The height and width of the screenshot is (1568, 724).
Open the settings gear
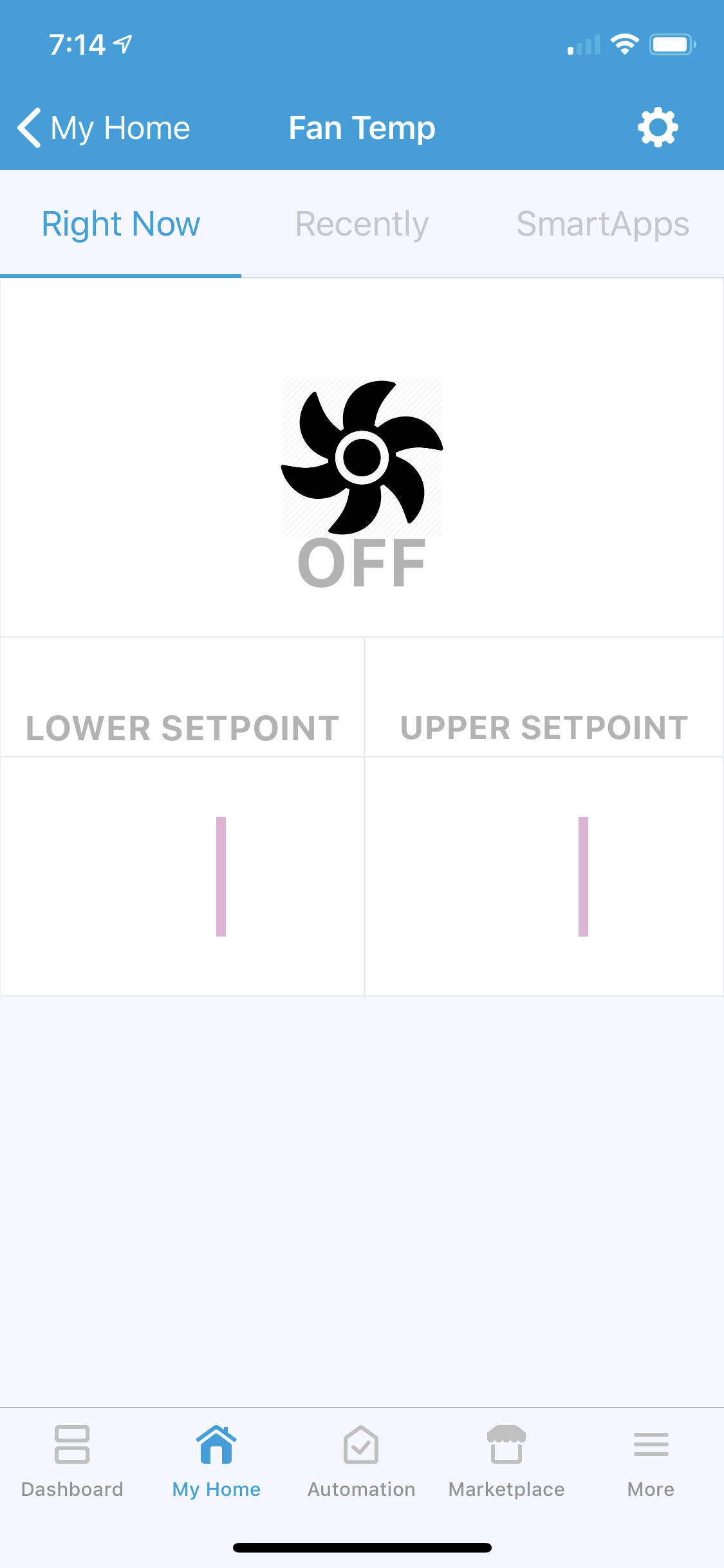click(658, 127)
